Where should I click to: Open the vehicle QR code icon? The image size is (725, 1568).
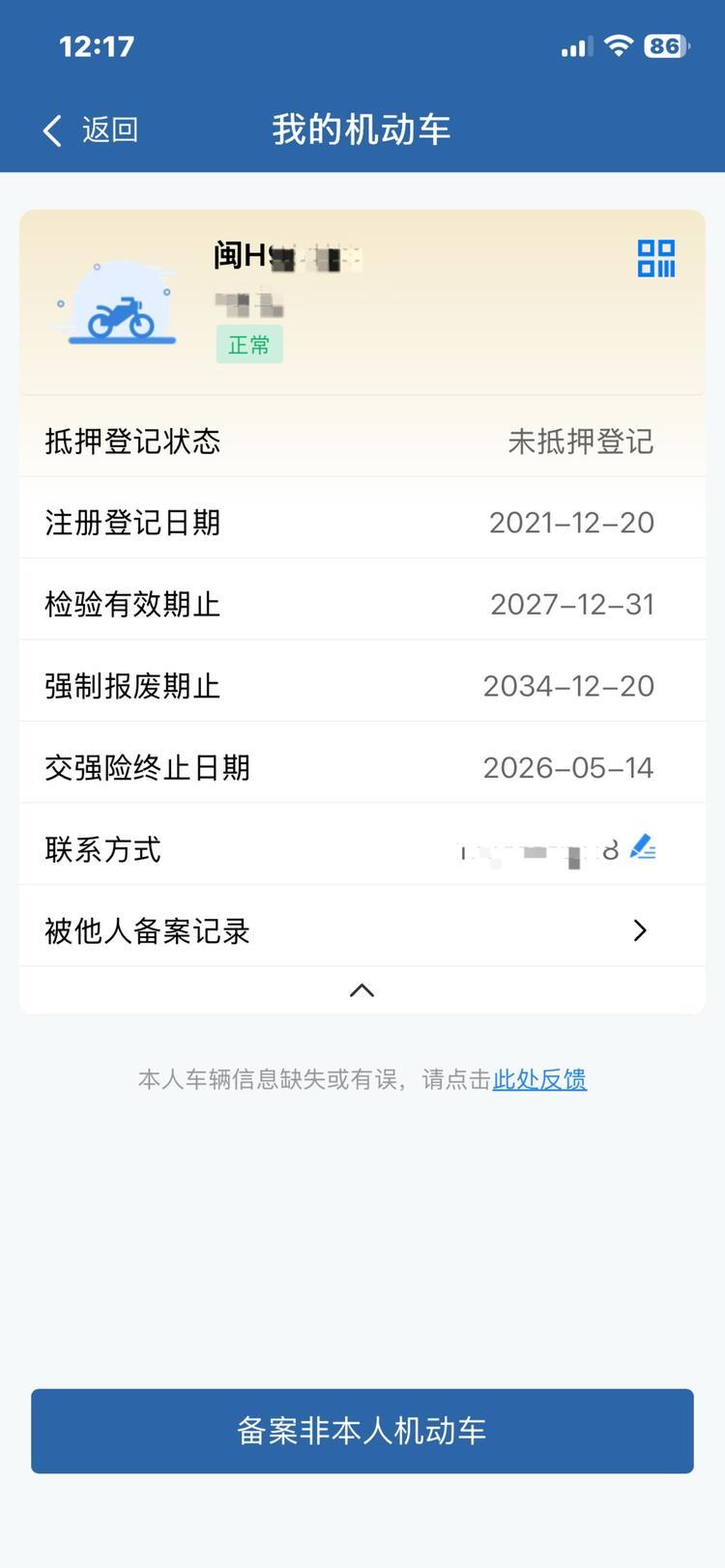tap(656, 258)
